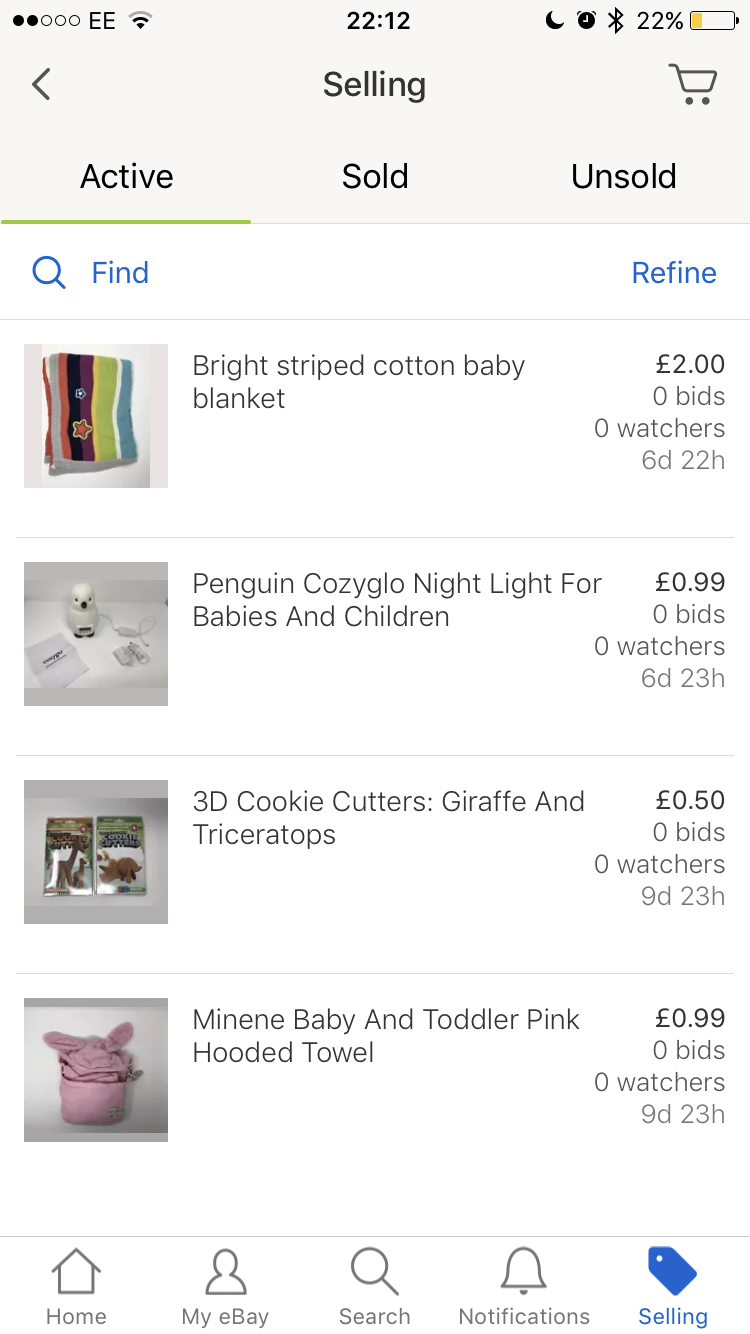This screenshot has height=1334, width=750.
Task: Open the Home tab in bottom navigation
Action: tap(75, 1285)
